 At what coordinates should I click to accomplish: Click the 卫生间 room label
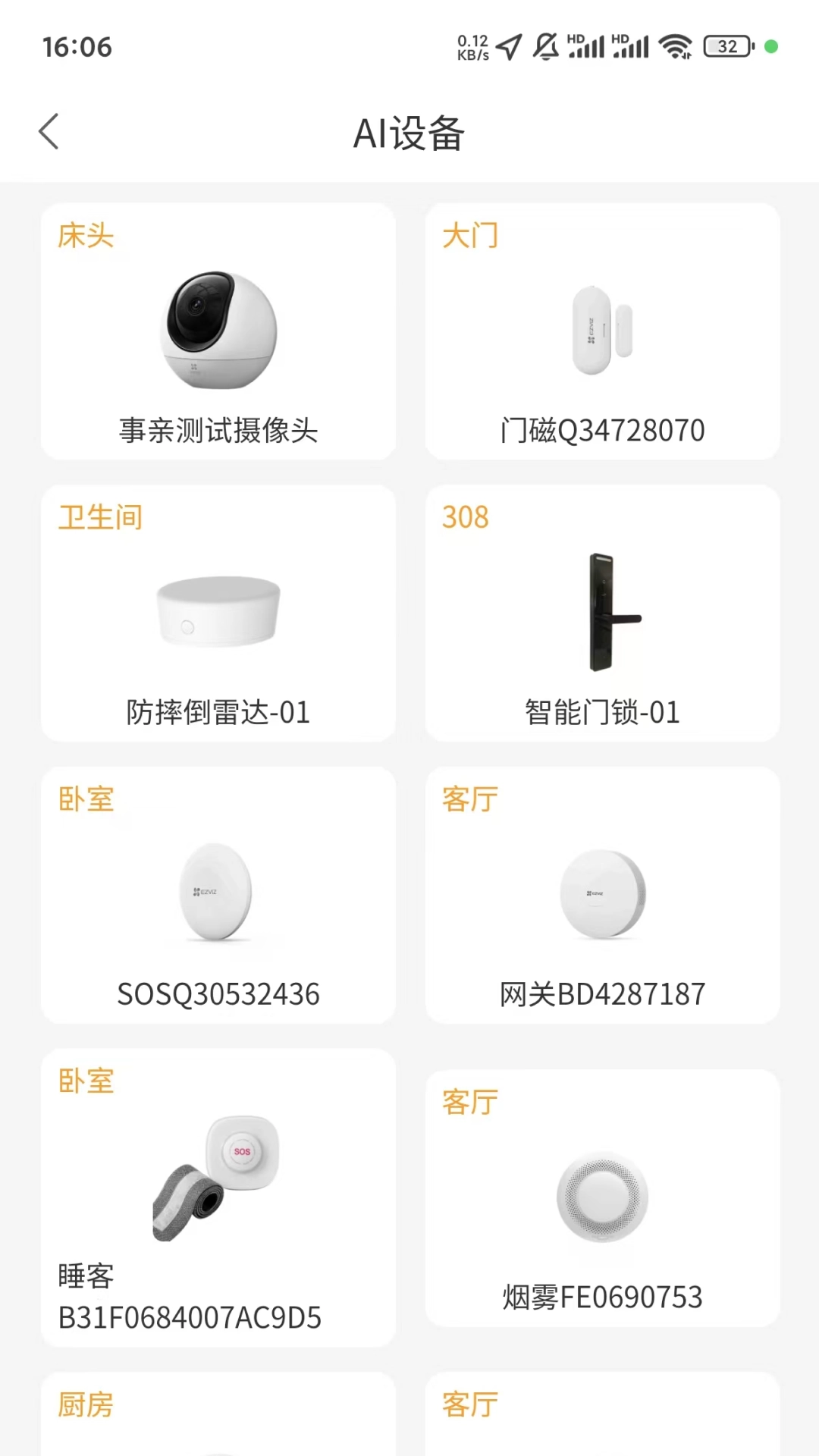point(99,516)
